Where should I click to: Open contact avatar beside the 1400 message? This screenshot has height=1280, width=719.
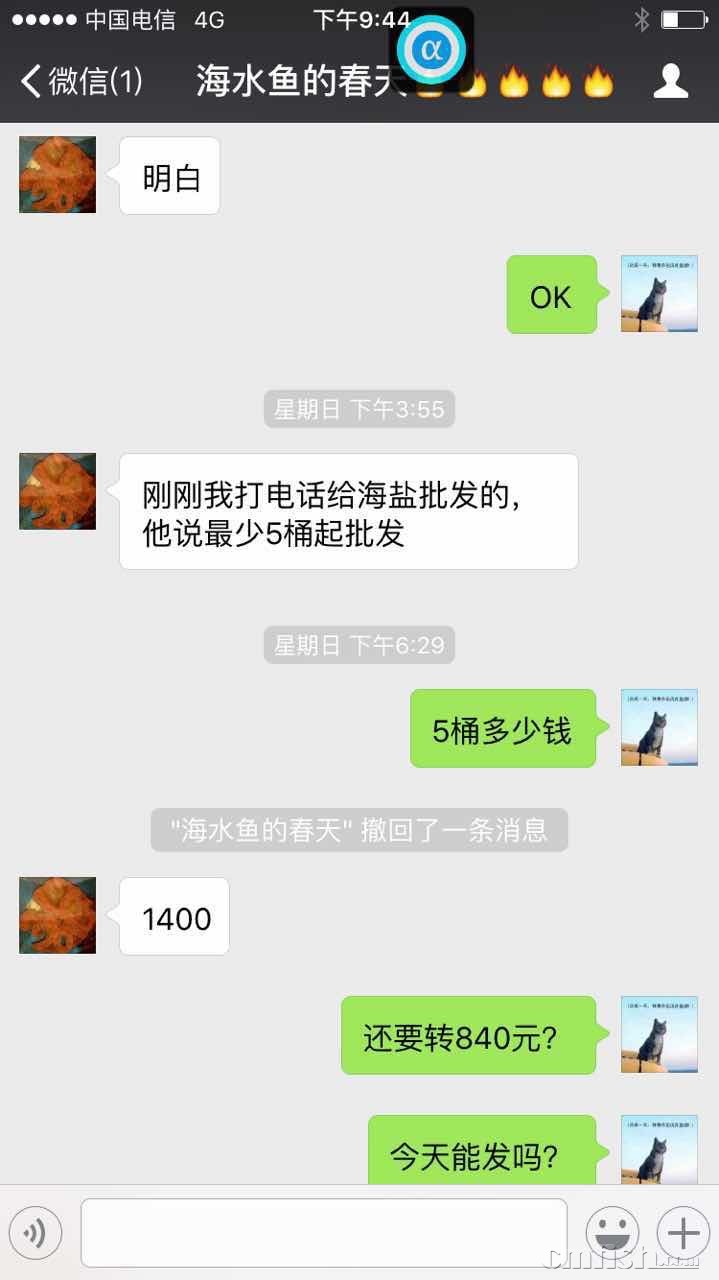pyautogui.click(x=58, y=915)
